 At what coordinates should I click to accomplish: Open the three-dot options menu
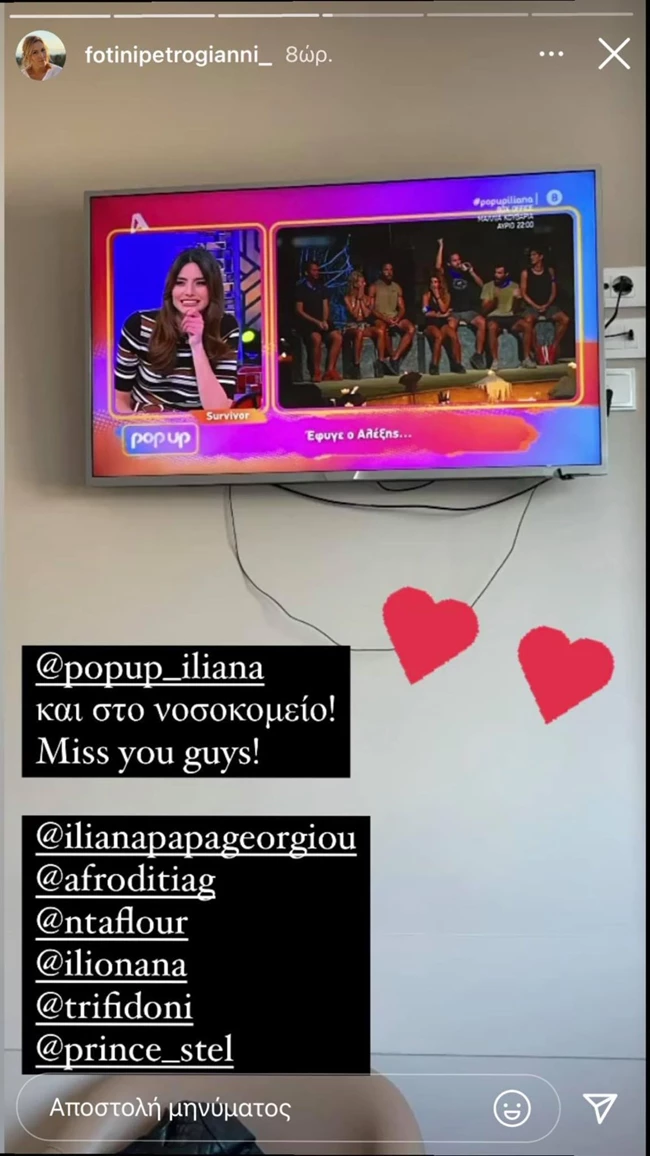551,54
